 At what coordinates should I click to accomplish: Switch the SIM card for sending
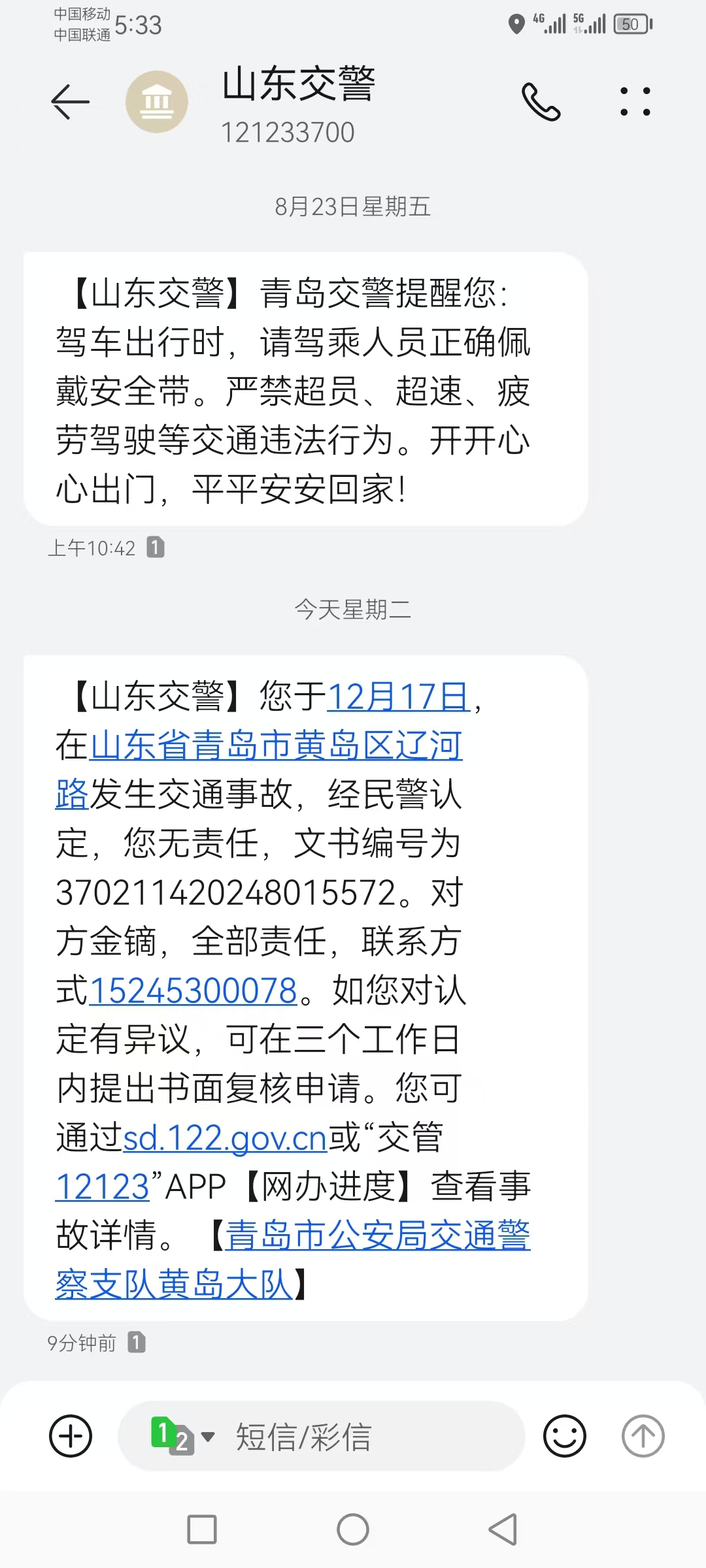182,1436
